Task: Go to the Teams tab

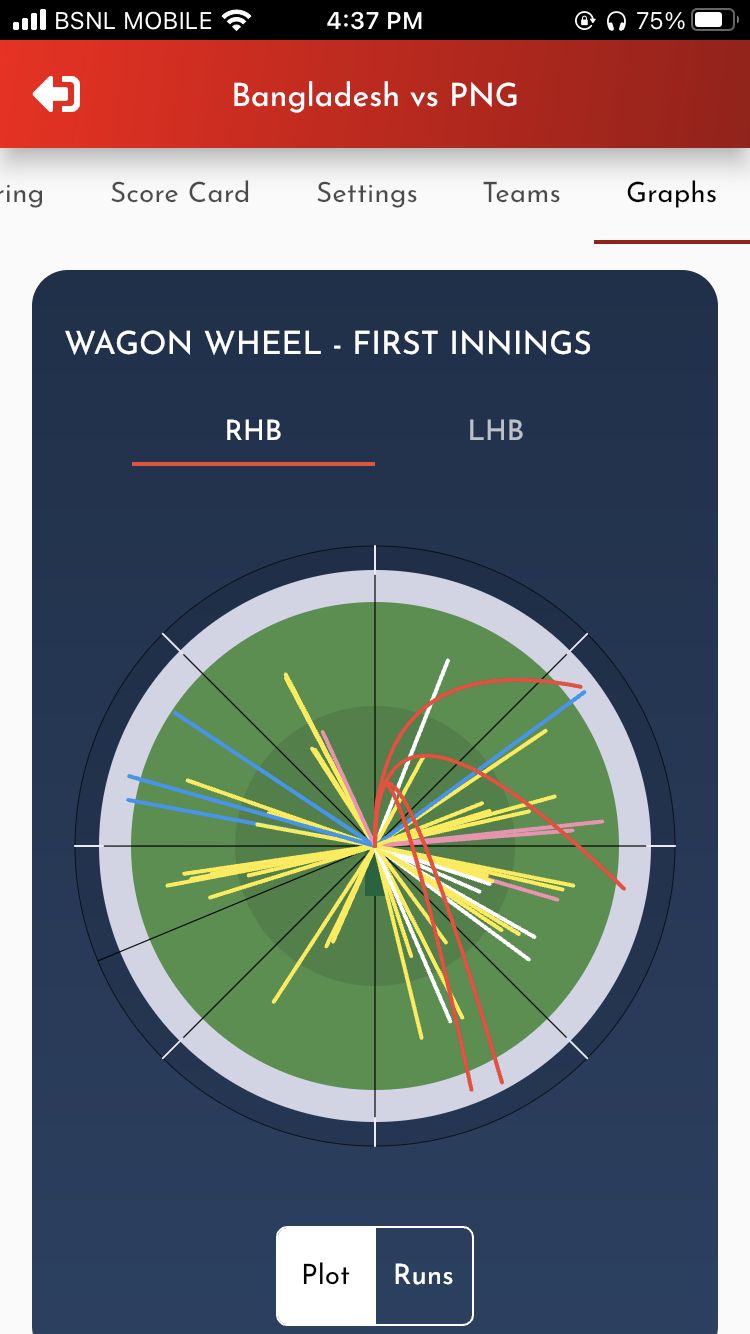Action: coord(521,193)
